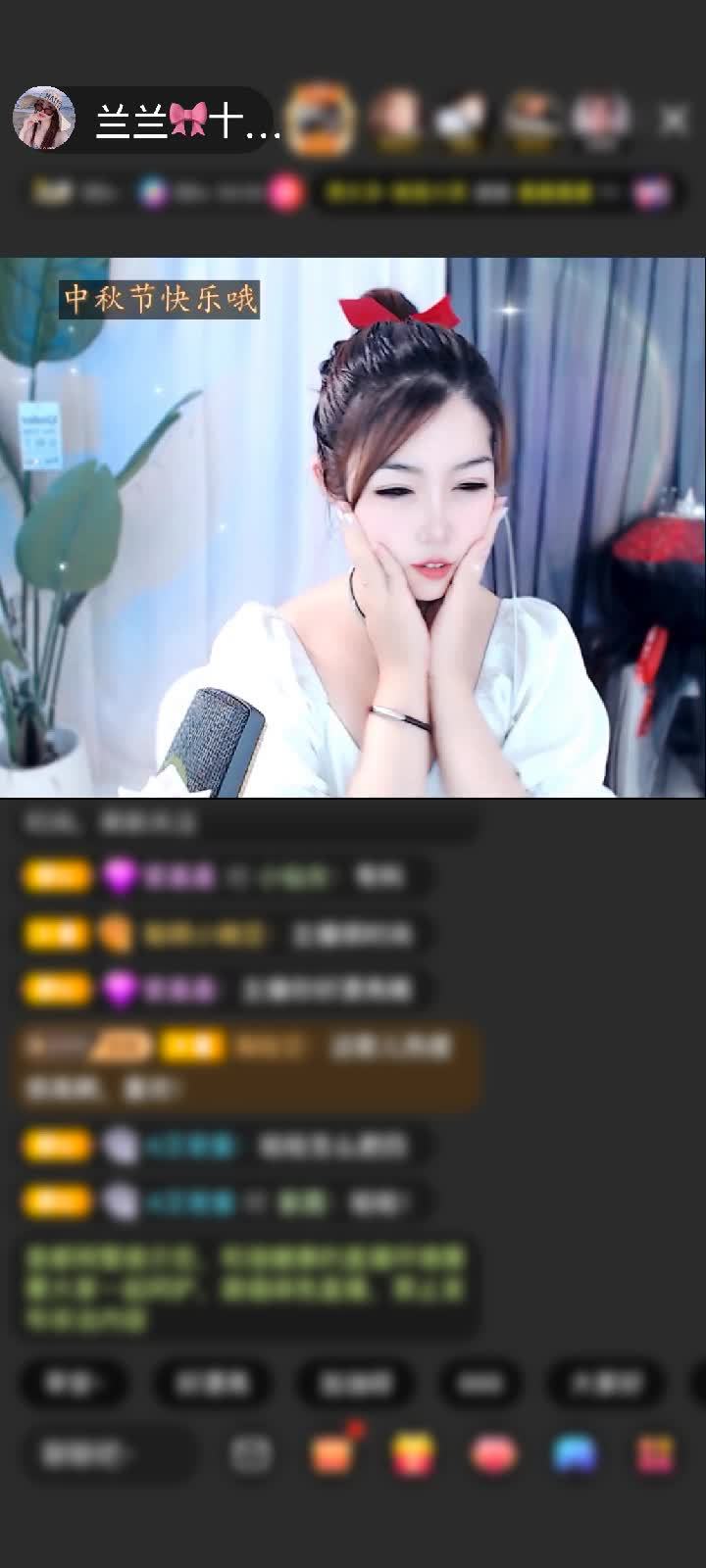Open the first top-viewer avatar with the orange frame
Viewport: 706px width, 1568px height.
(323, 119)
